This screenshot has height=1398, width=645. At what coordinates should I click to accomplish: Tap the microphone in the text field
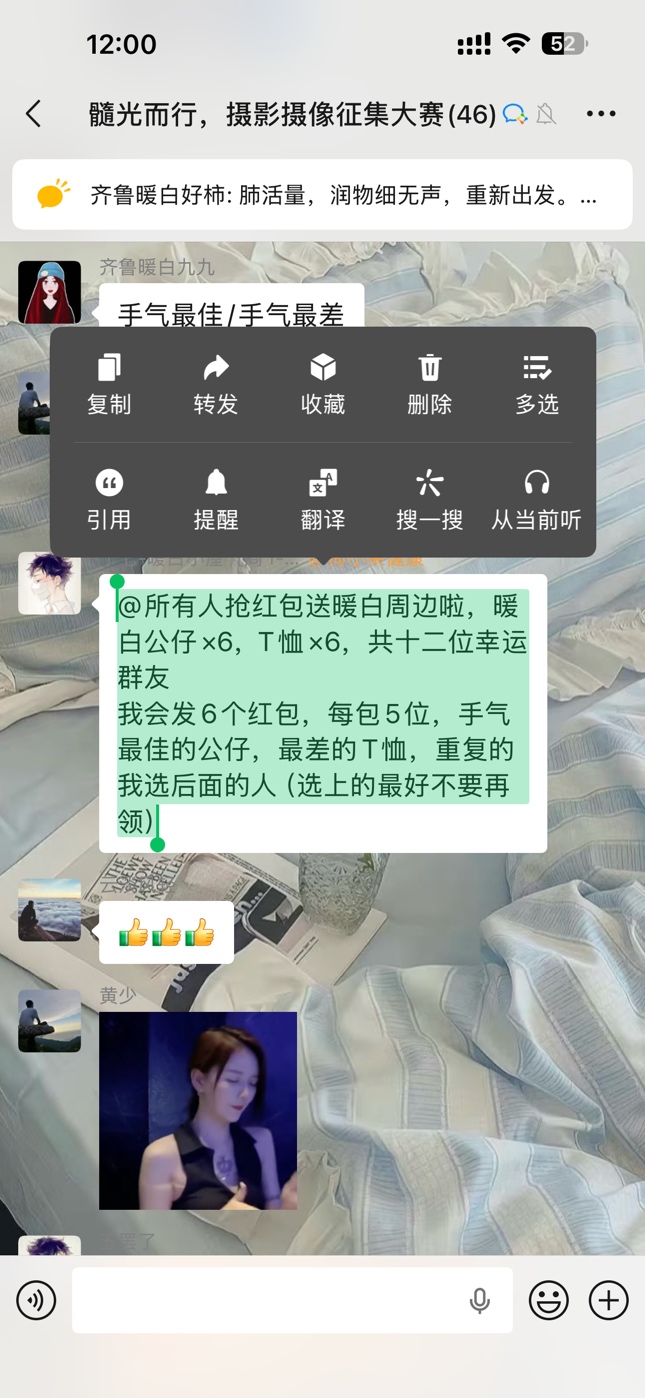pyautogui.click(x=480, y=1300)
